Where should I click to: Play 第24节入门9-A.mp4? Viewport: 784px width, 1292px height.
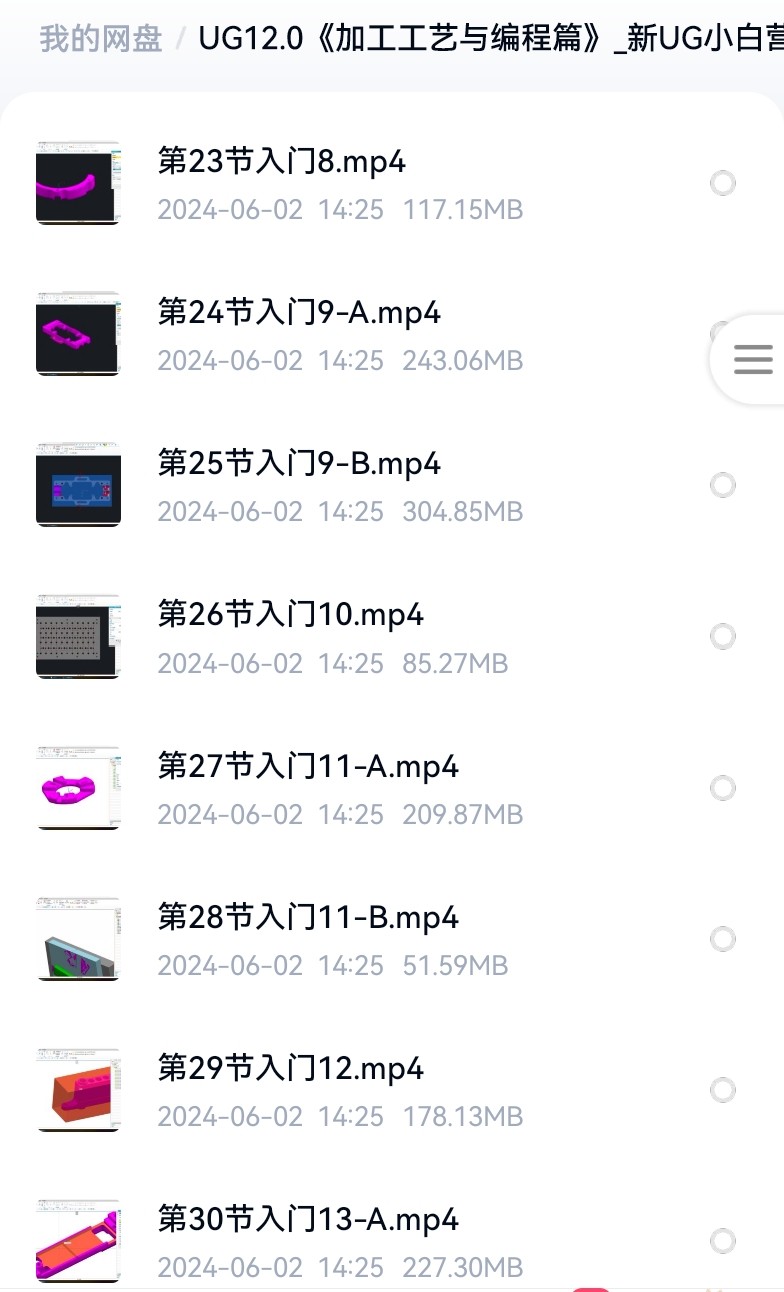pos(299,313)
